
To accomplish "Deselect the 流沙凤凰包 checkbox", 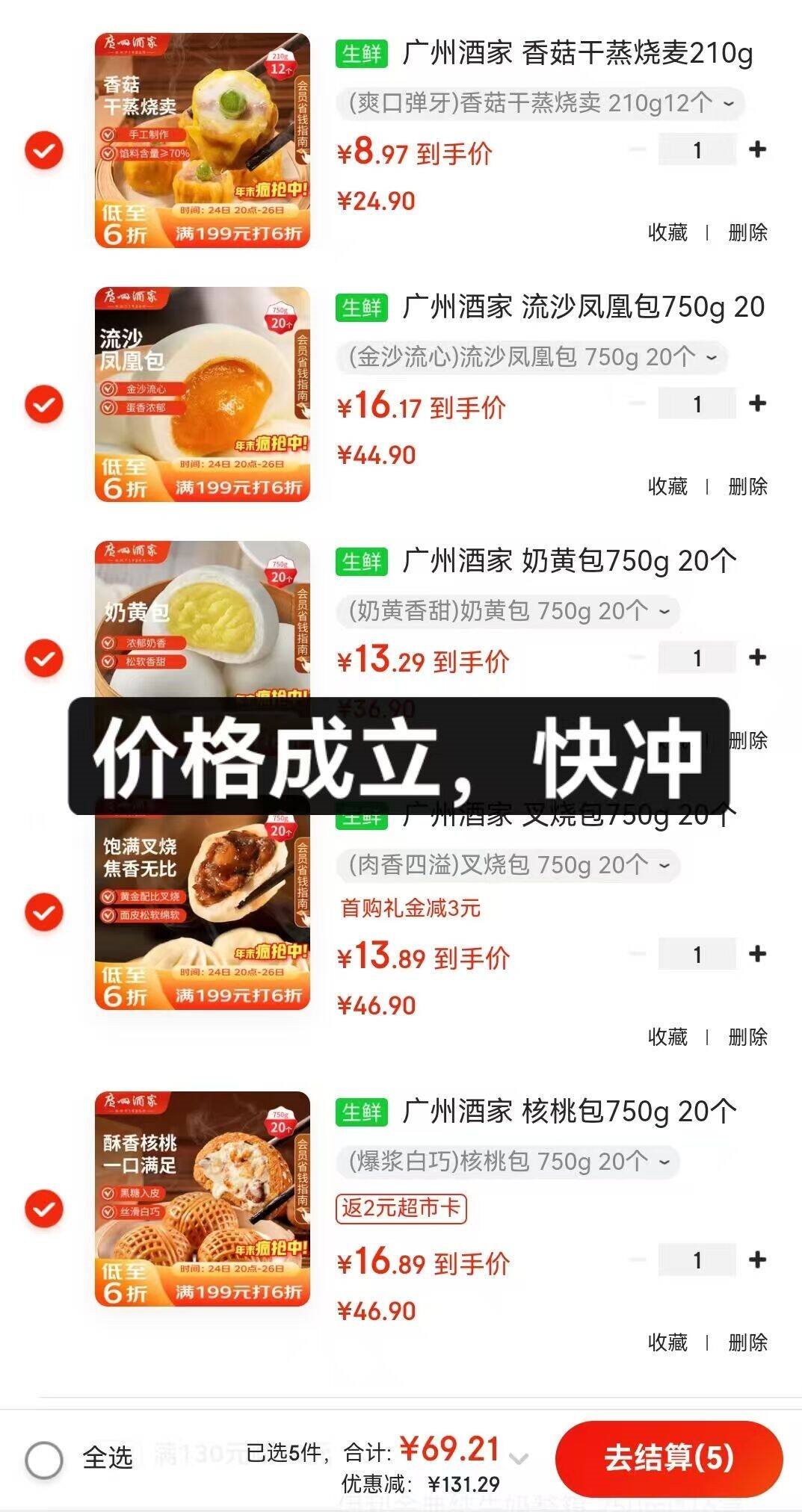I will tap(44, 404).
